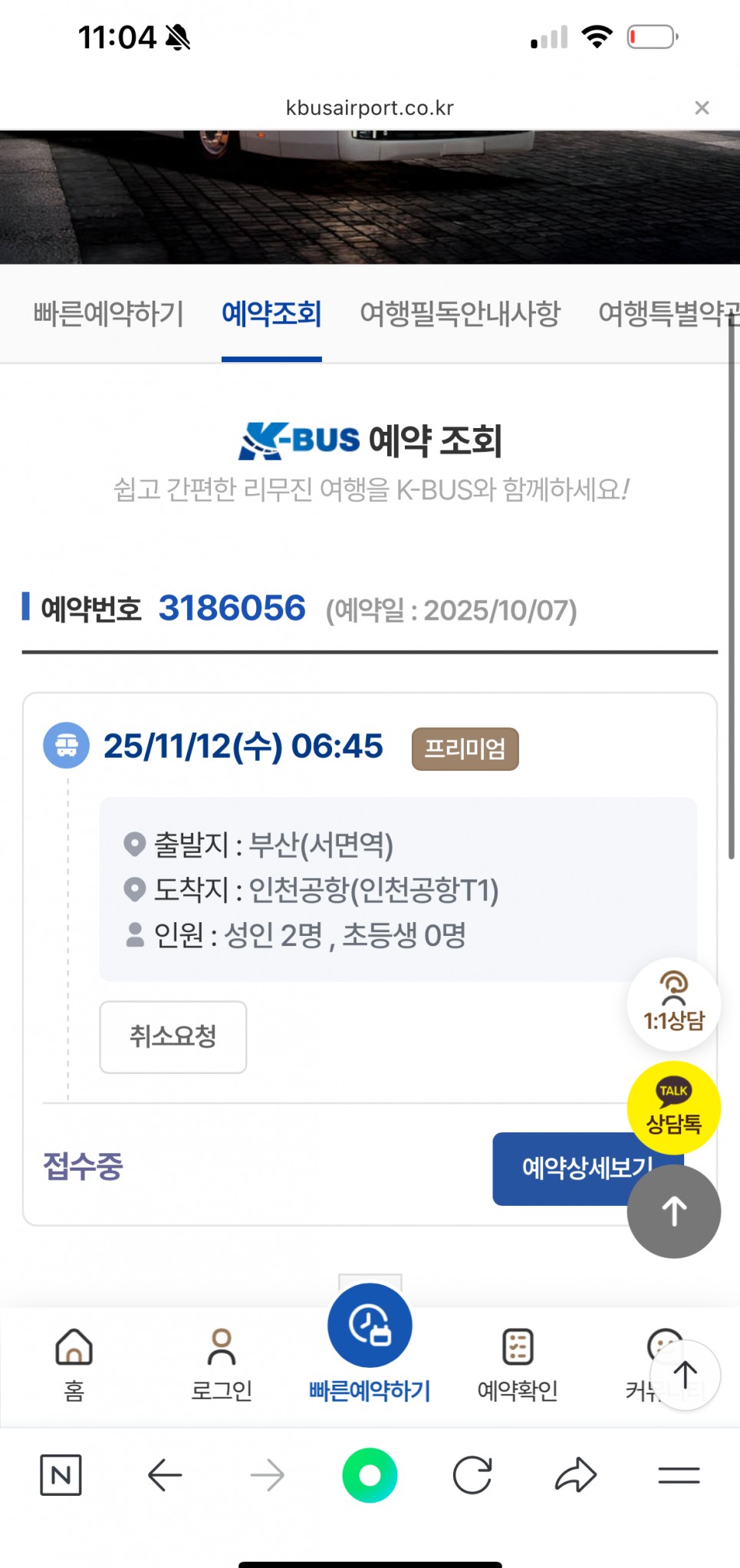Select the 예약조회 tab
Screen dimensions: 740x1568
tap(271, 314)
